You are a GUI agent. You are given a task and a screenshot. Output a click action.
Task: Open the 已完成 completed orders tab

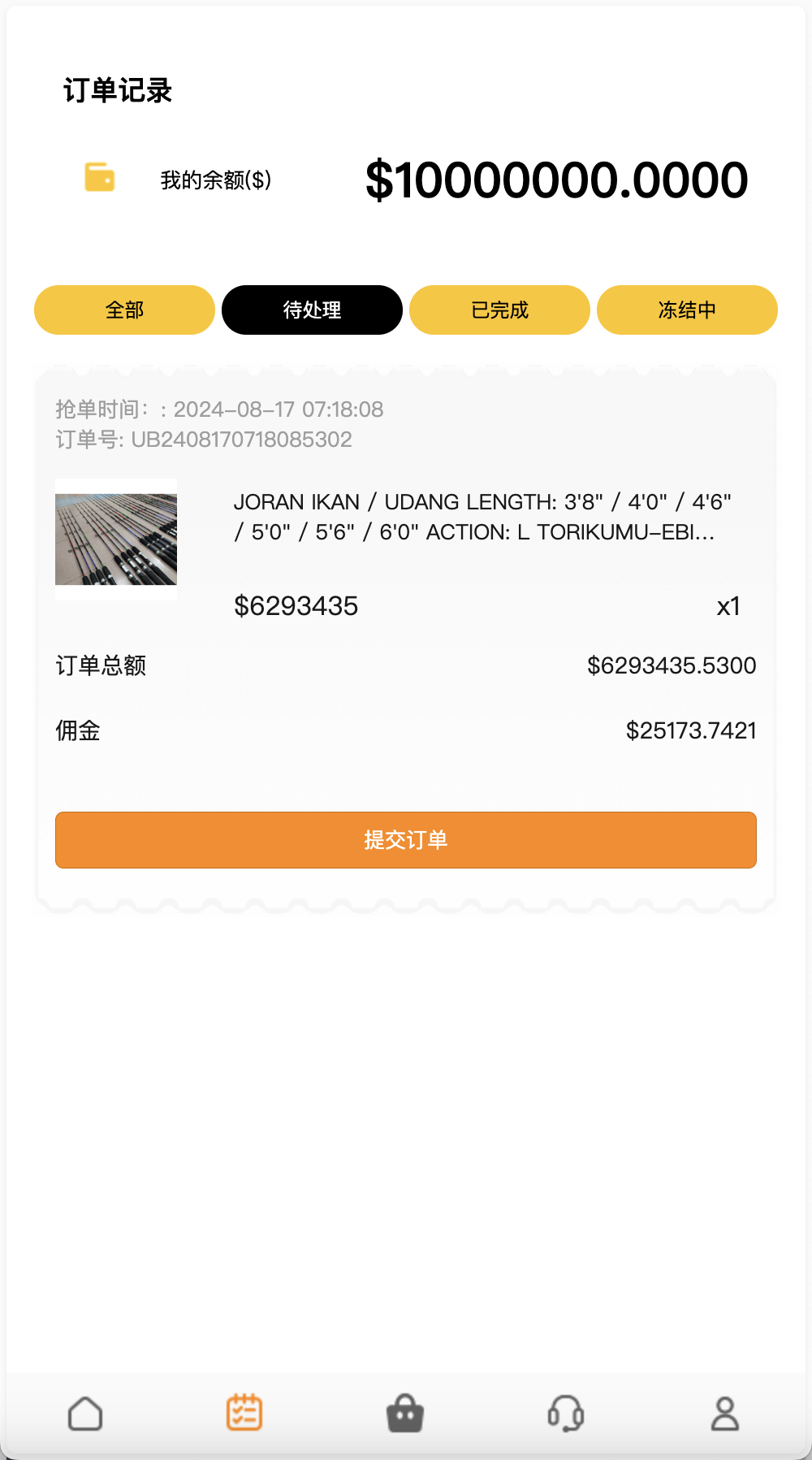(x=499, y=310)
